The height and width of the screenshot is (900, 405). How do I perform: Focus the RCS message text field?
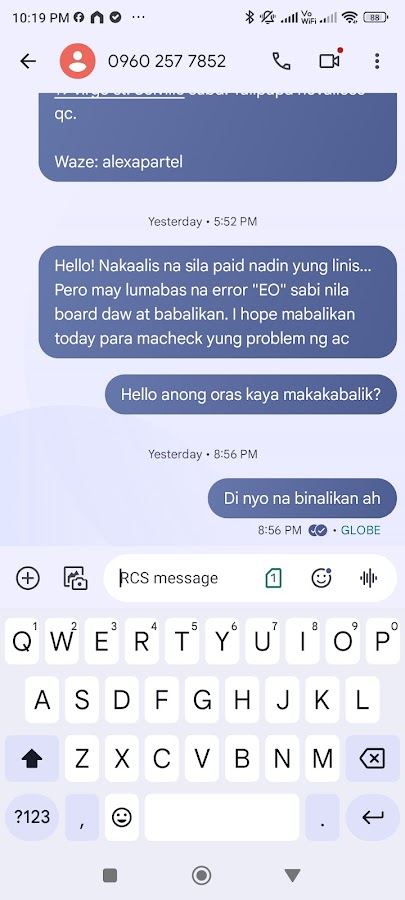click(x=186, y=578)
